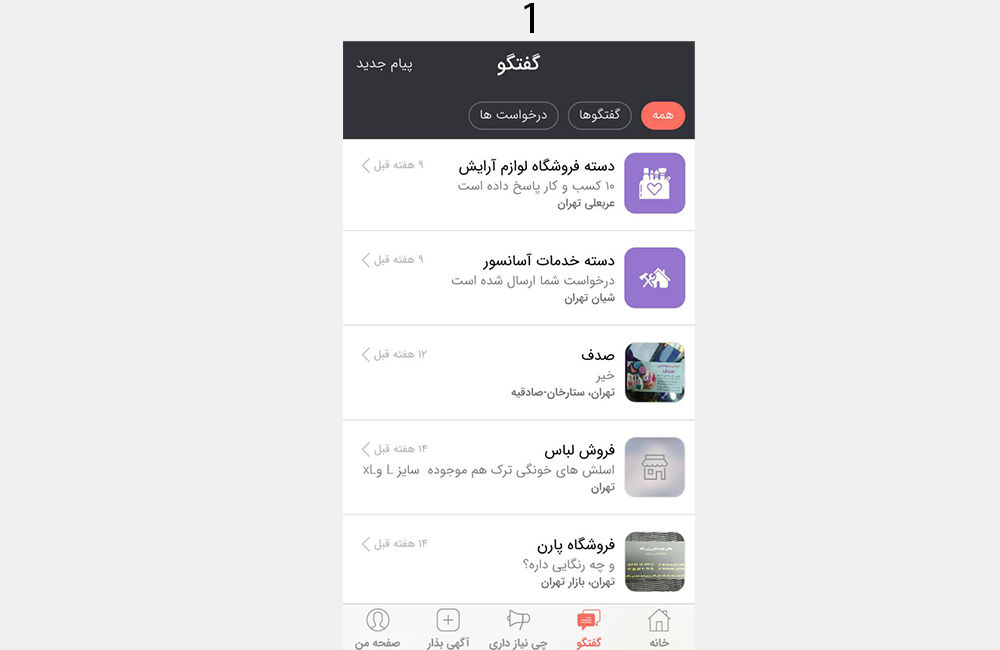Switch to the گفتگو bottom tab
Image resolution: width=1000 pixels, height=650 pixels.
pos(589,628)
